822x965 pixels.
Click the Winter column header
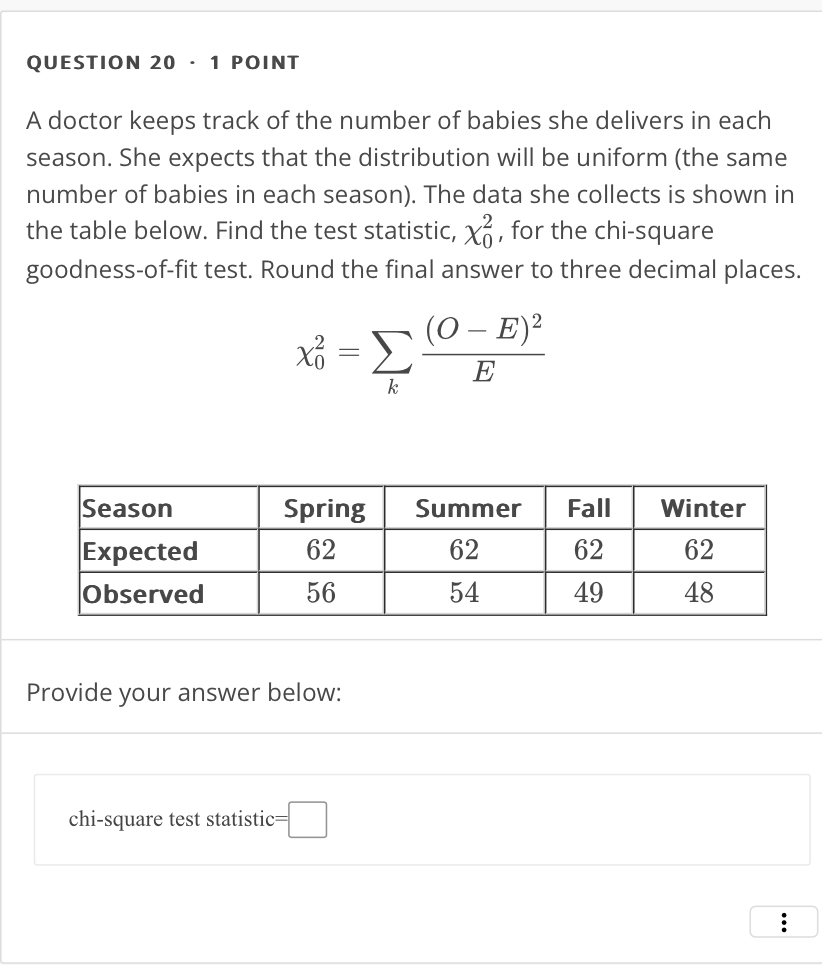(699, 508)
